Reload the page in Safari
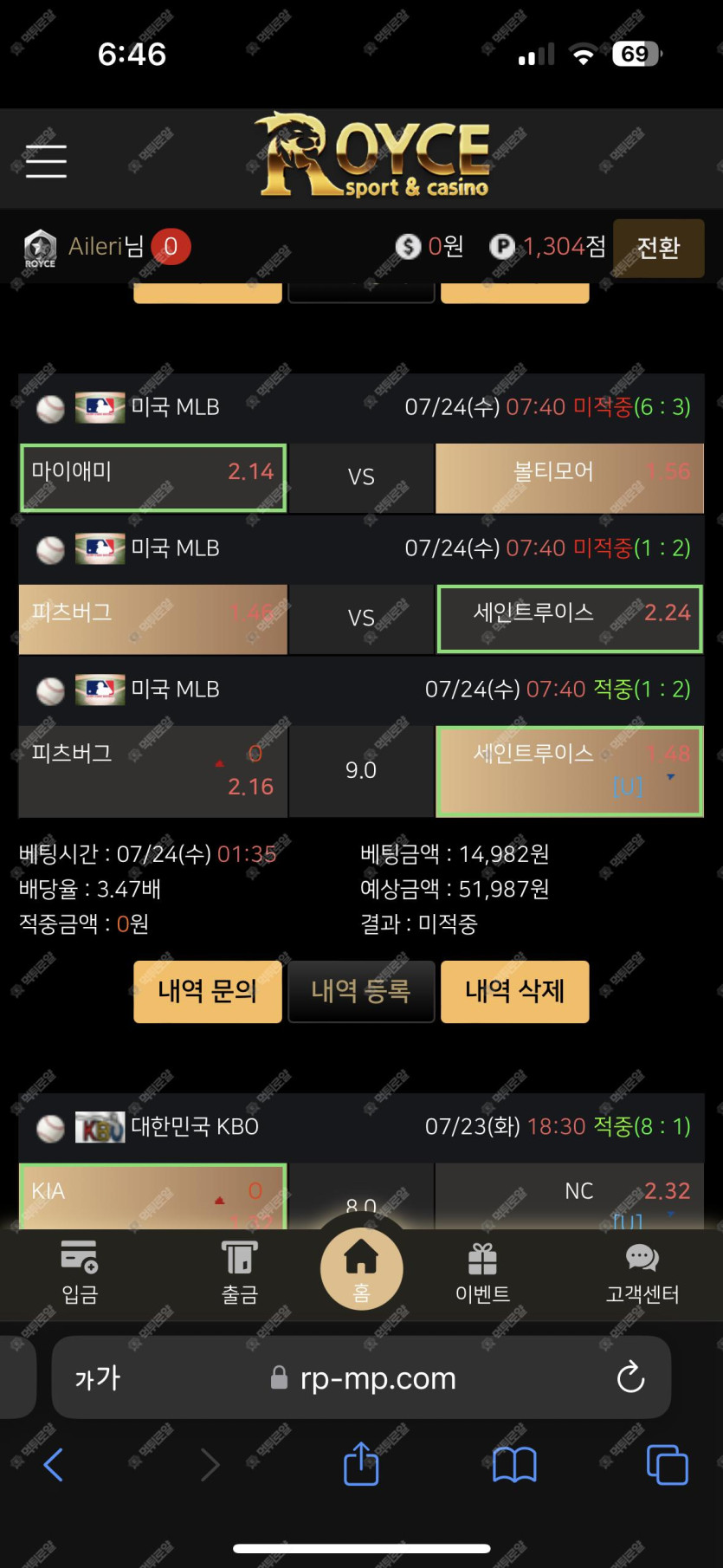The width and height of the screenshot is (723, 1568). (x=630, y=1377)
